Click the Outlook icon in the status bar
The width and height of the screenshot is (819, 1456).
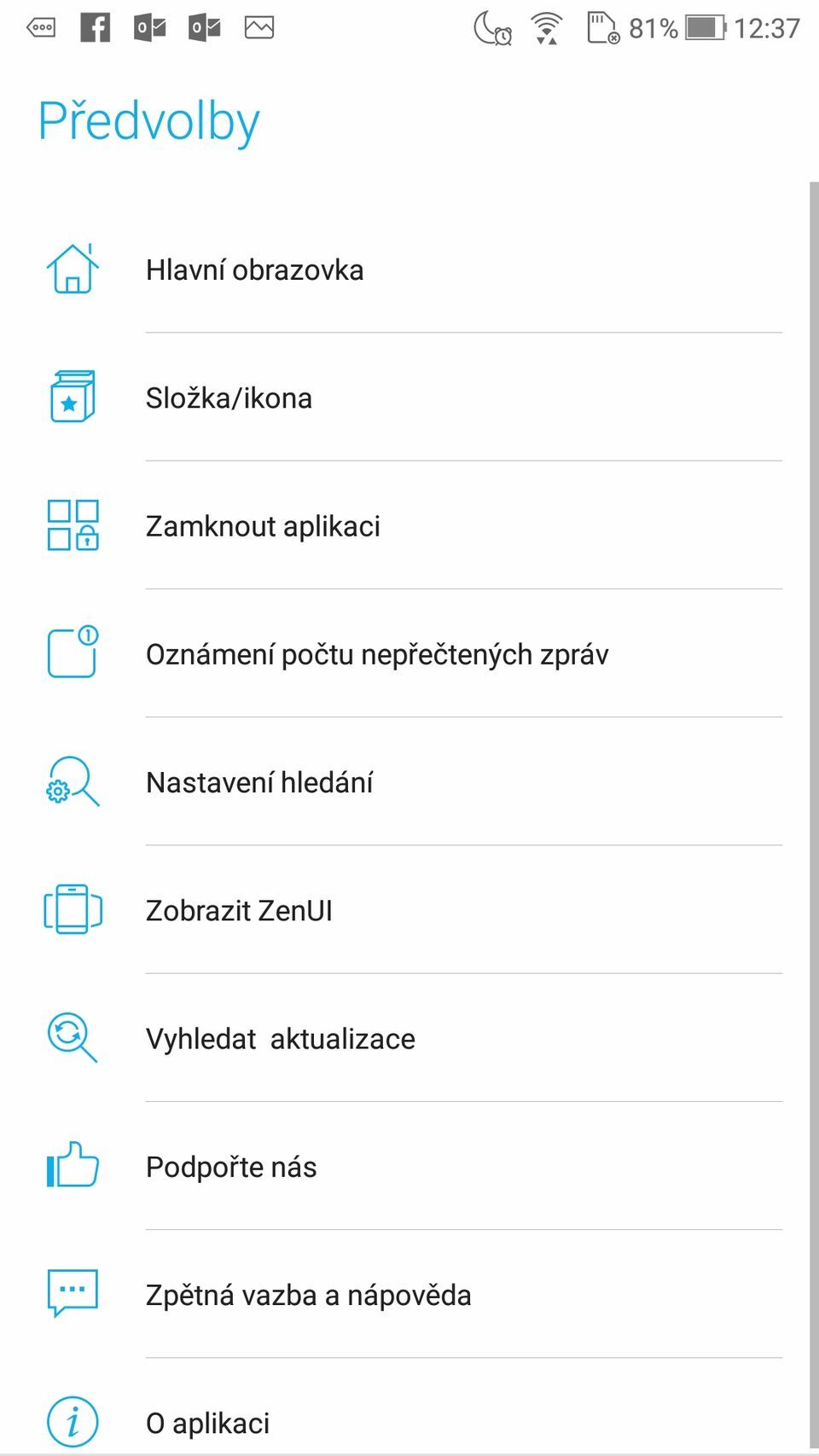point(149,26)
